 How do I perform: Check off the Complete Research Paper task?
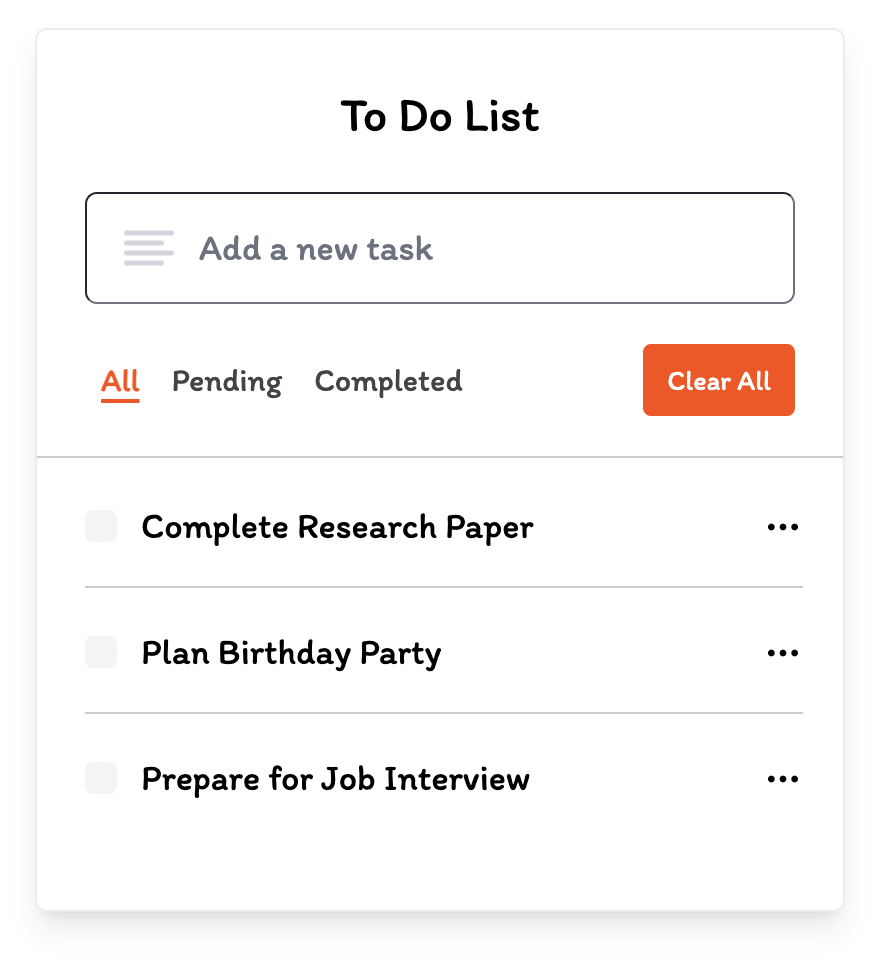[x=101, y=526]
